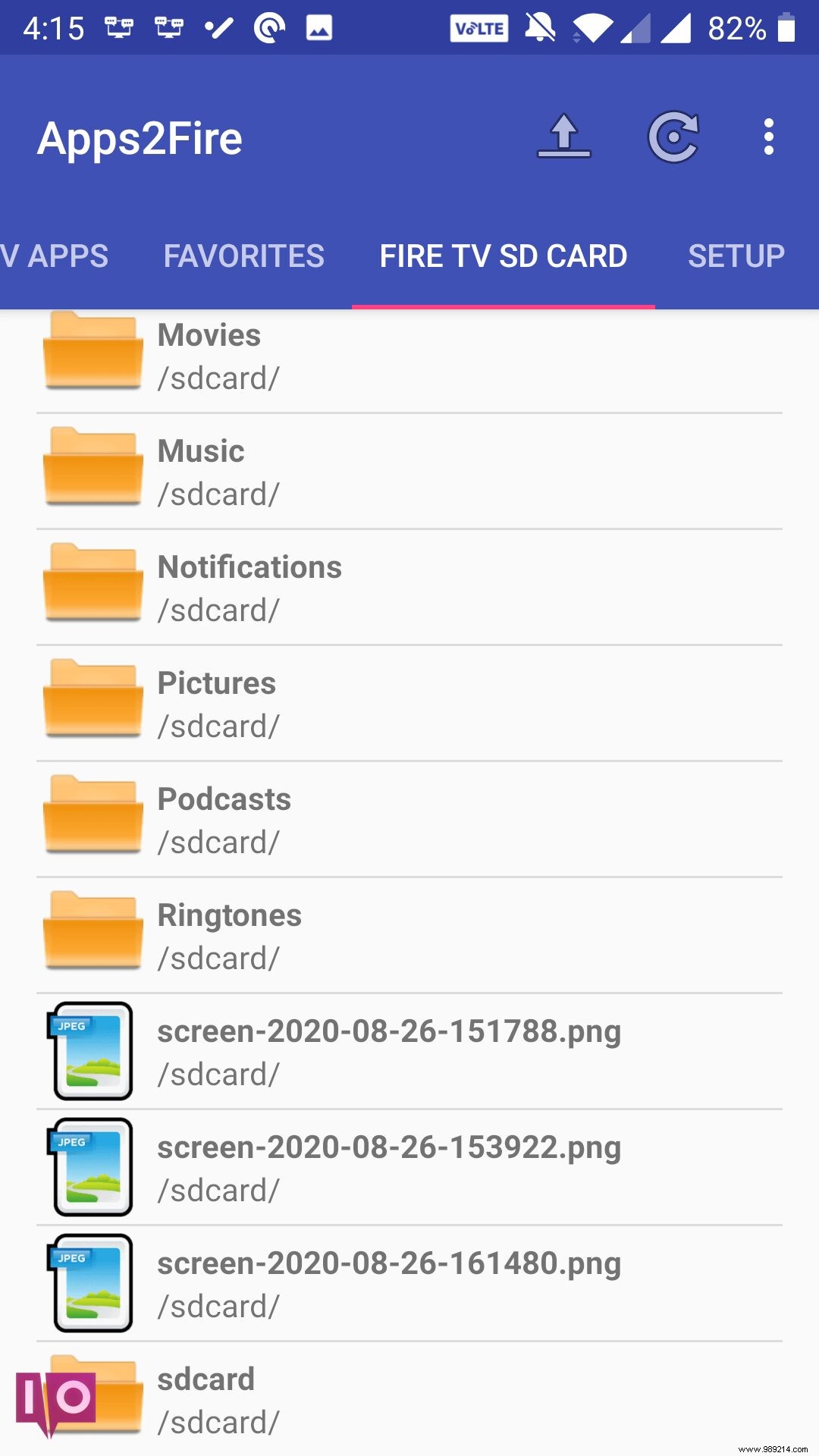This screenshot has width=819, height=1456.
Task: Tap the Ringtones folder icon
Action: [x=92, y=931]
